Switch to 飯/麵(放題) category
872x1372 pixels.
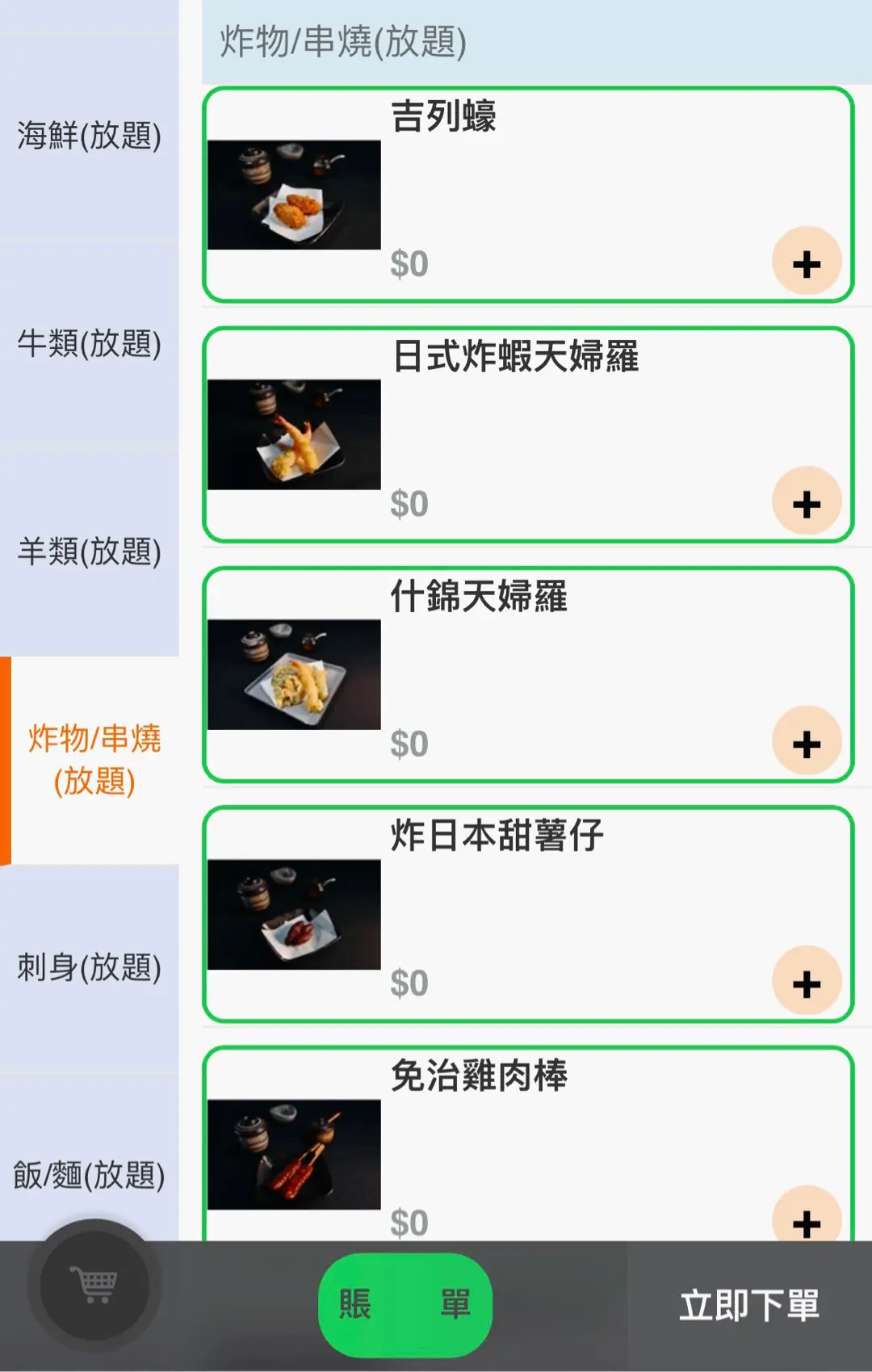(x=89, y=1174)
